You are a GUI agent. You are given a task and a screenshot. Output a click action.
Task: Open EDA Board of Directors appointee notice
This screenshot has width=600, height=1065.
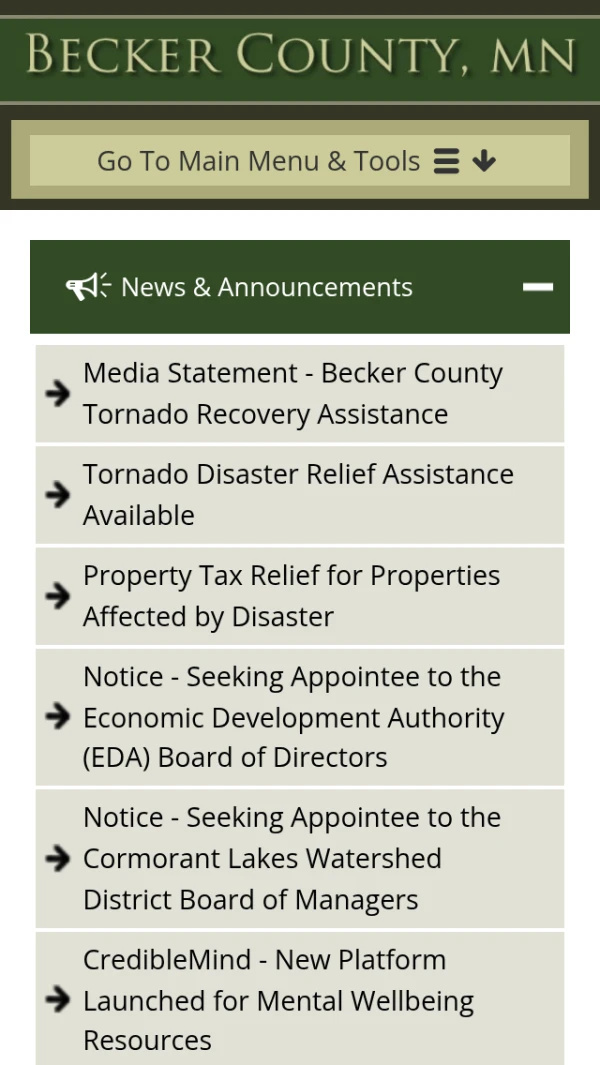tap(300, 717)
